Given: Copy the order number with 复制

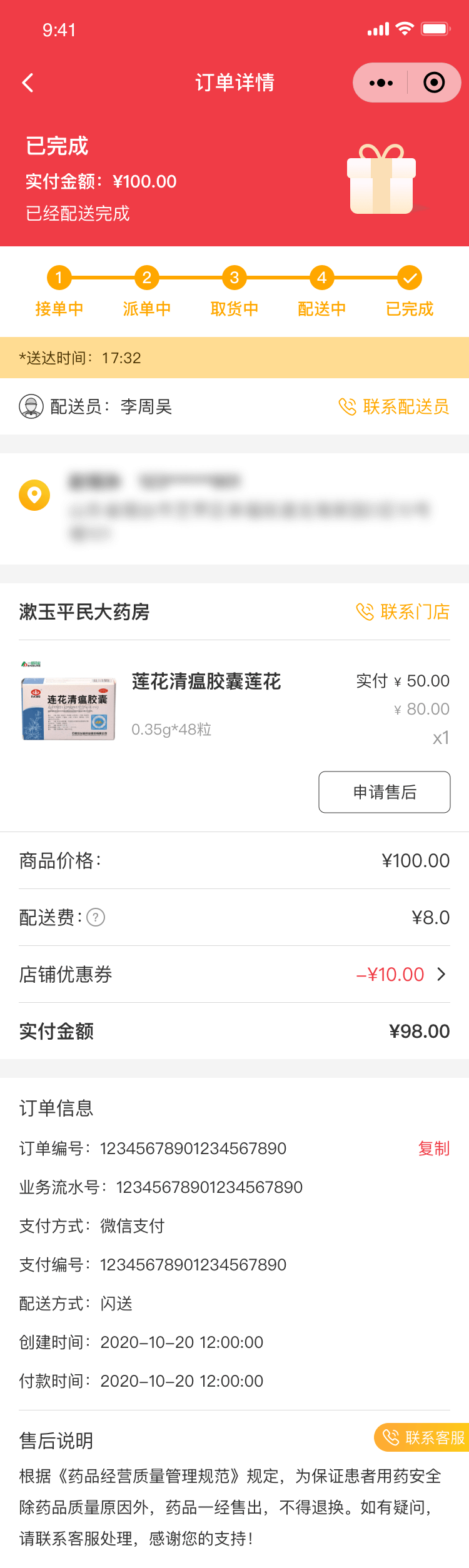Looking at the screenshot, I should [434, 1148].
